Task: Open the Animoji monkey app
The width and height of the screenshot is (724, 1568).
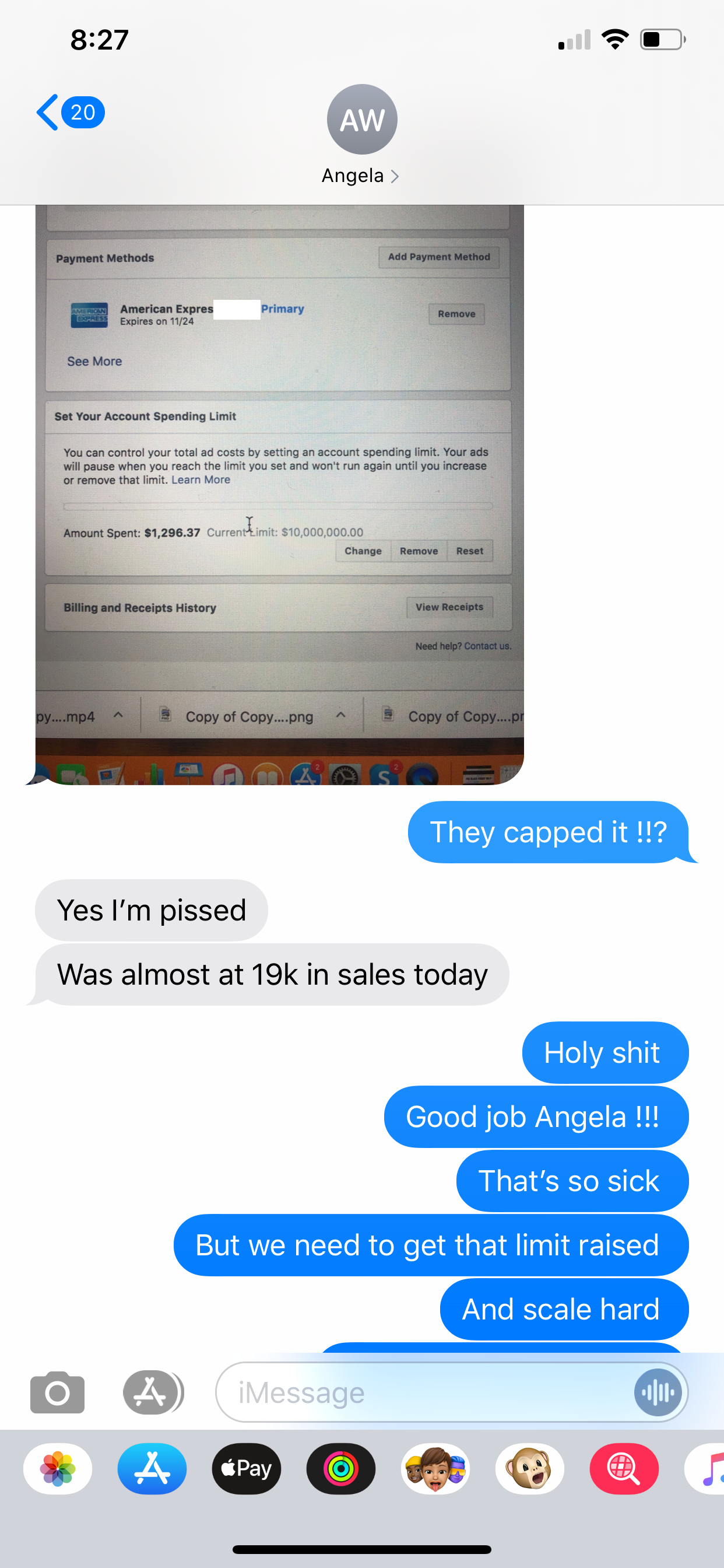Action: 529,1469
